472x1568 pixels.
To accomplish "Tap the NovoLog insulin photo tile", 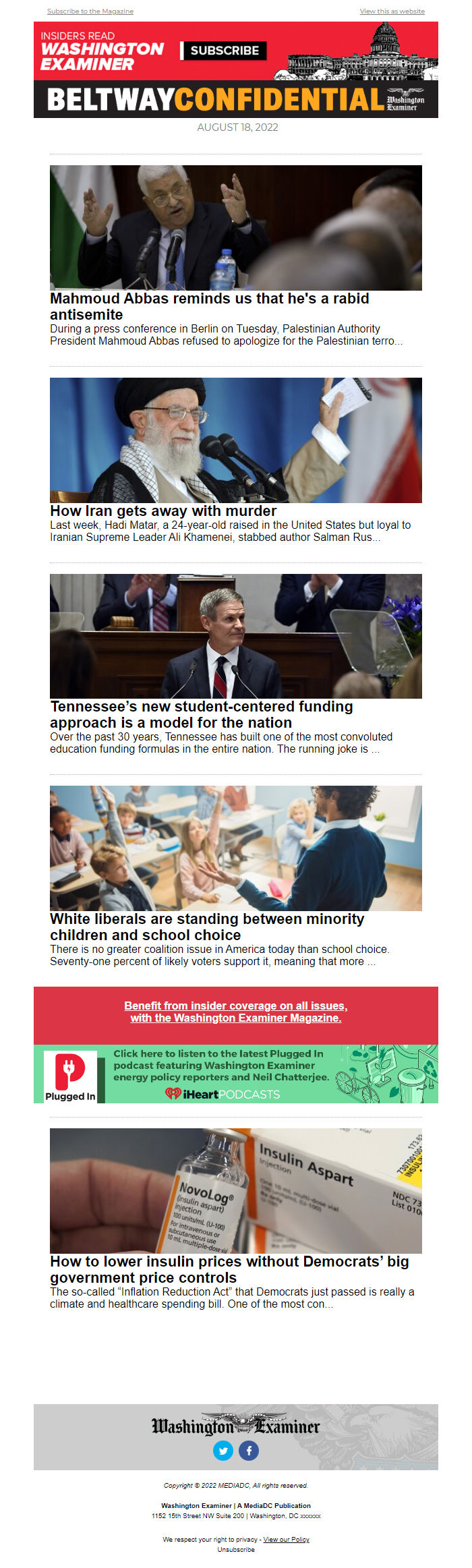I will 235,1191.
